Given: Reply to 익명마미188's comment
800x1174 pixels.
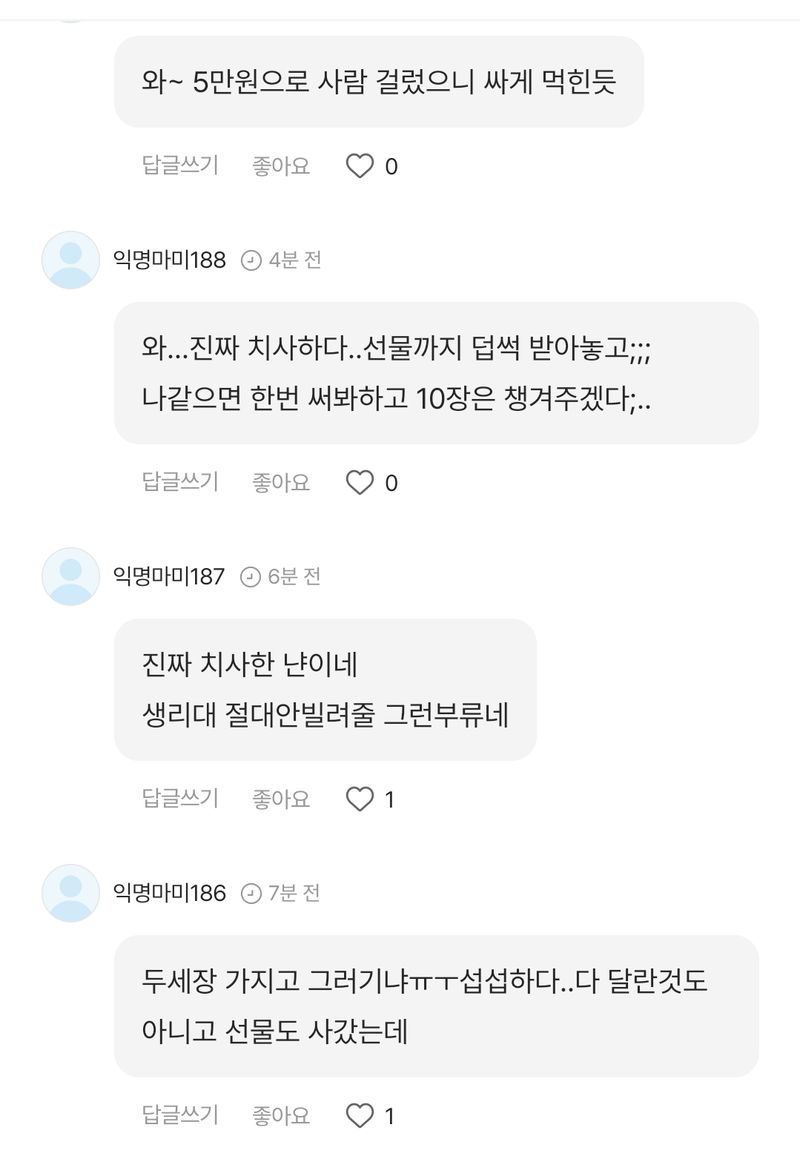Looking at the screenshot, I should 180,482.
